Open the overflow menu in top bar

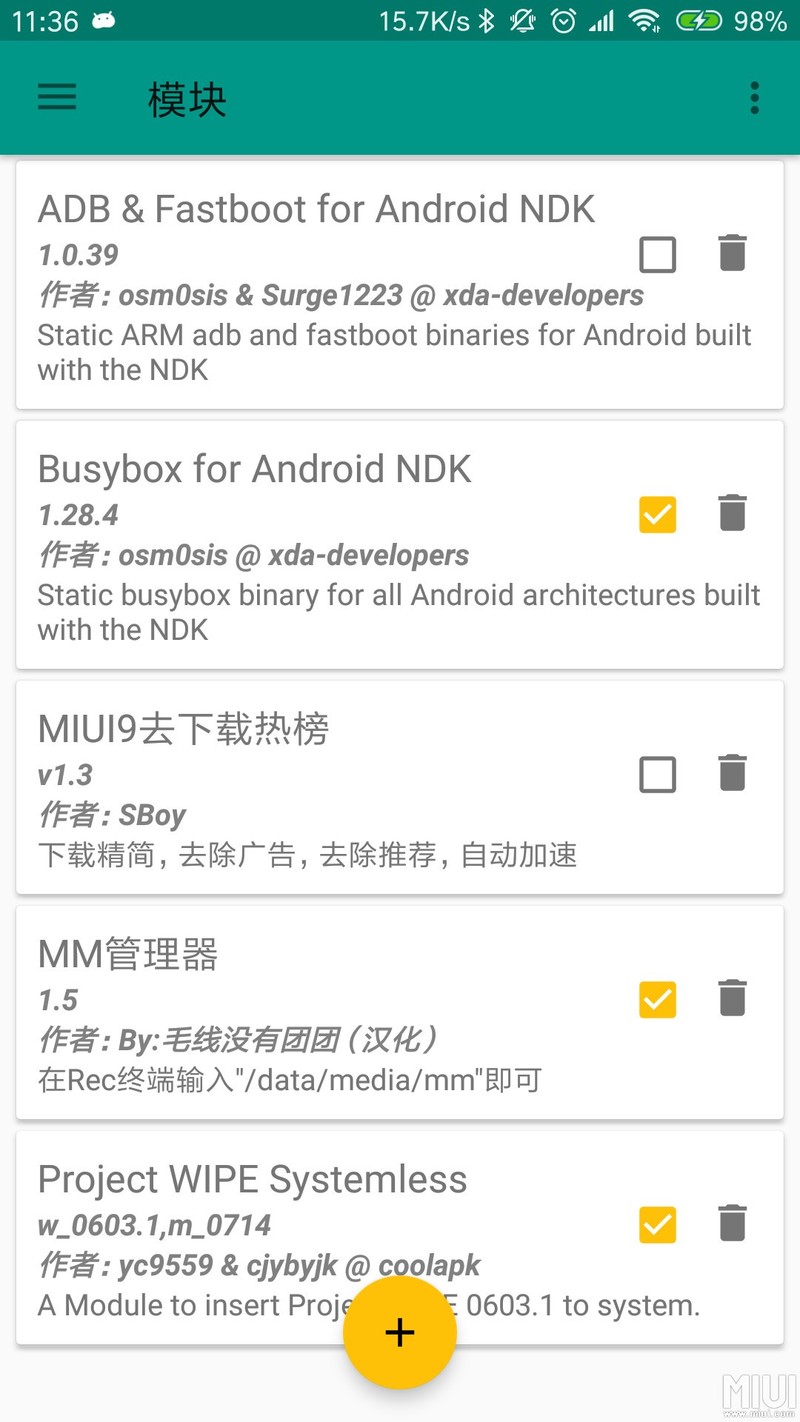coord(755,97)
